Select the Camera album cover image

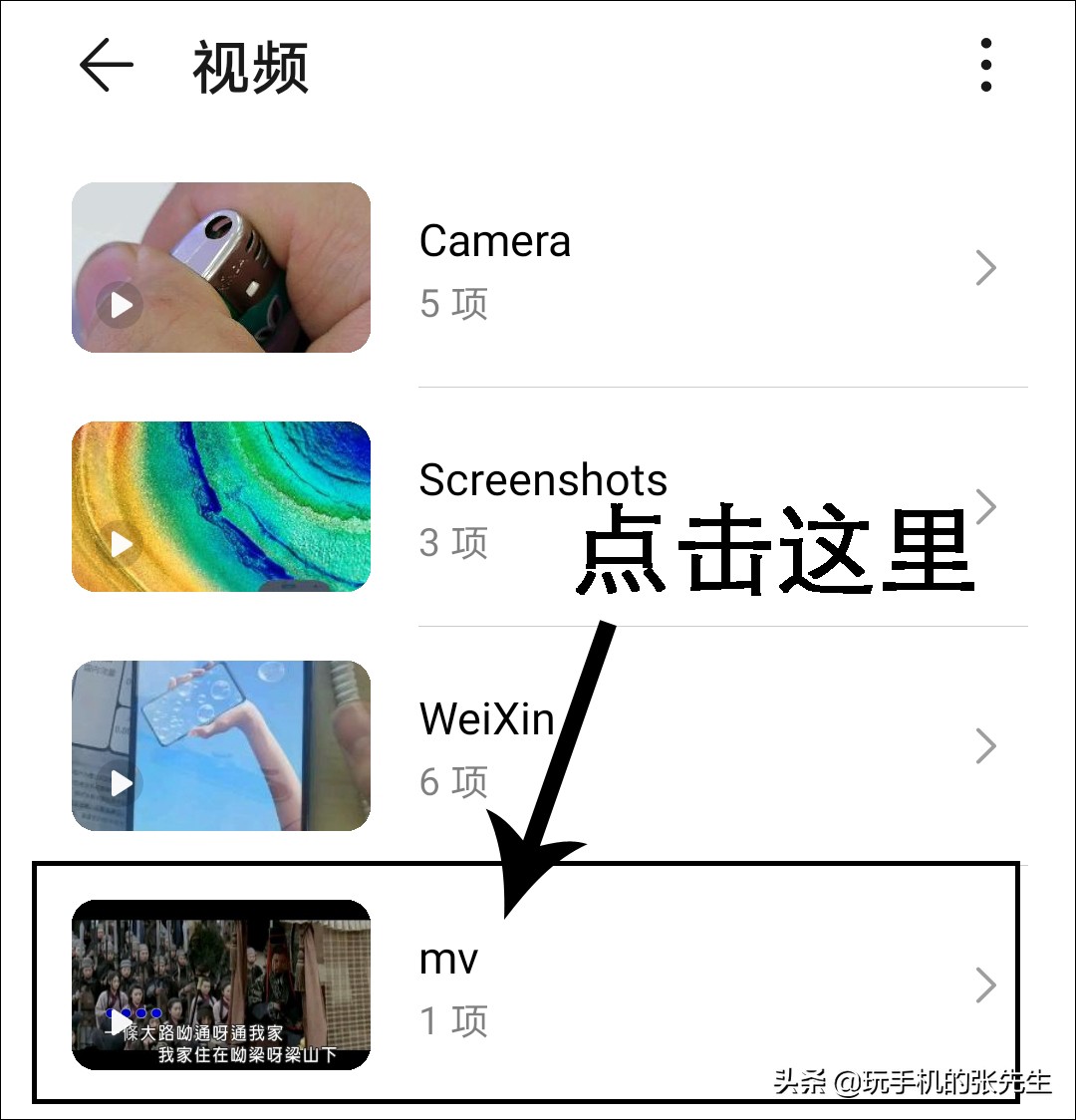pyautogui.click(x=220, y=267)
